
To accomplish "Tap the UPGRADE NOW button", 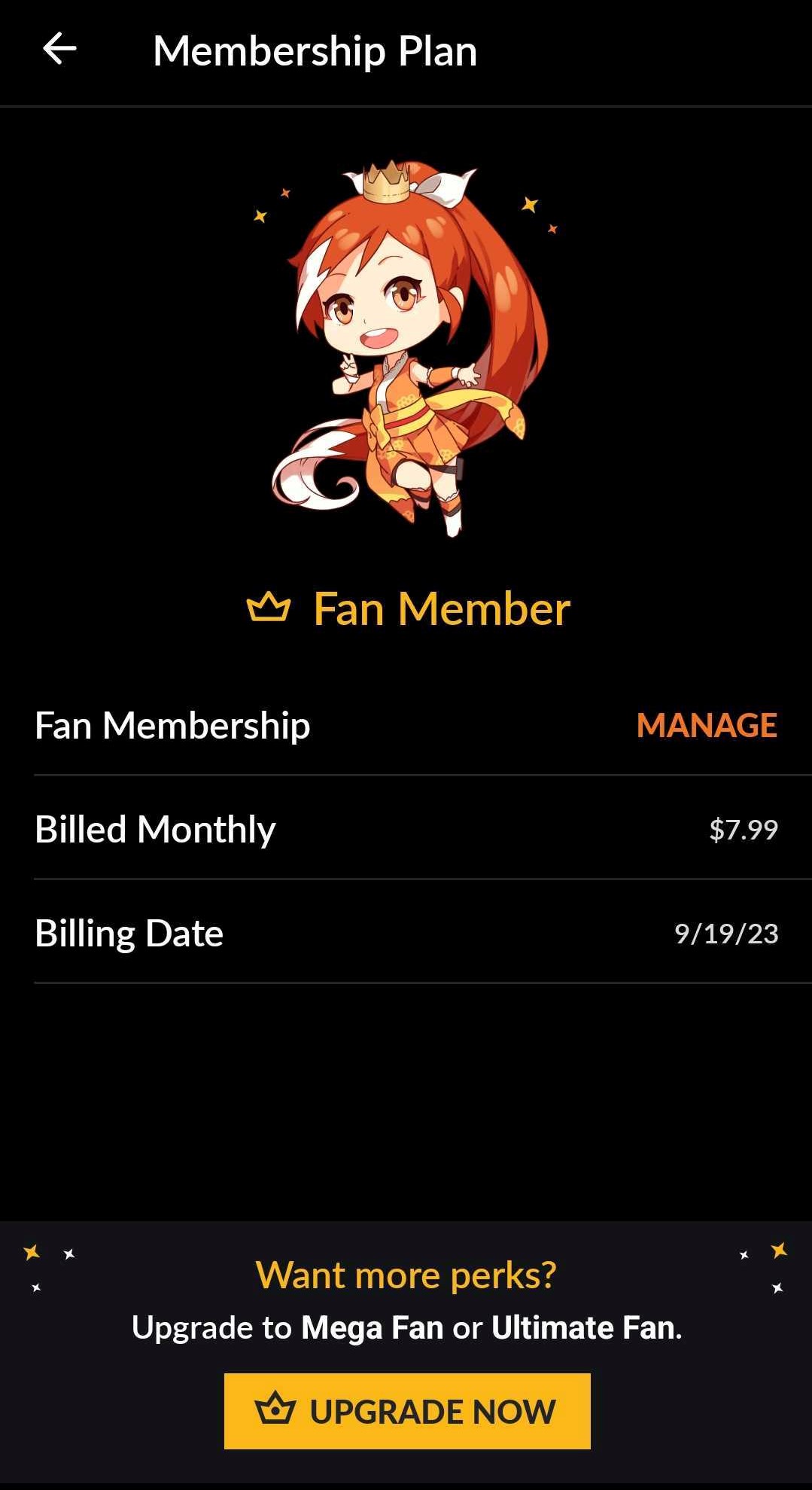I will [407, 1411].
